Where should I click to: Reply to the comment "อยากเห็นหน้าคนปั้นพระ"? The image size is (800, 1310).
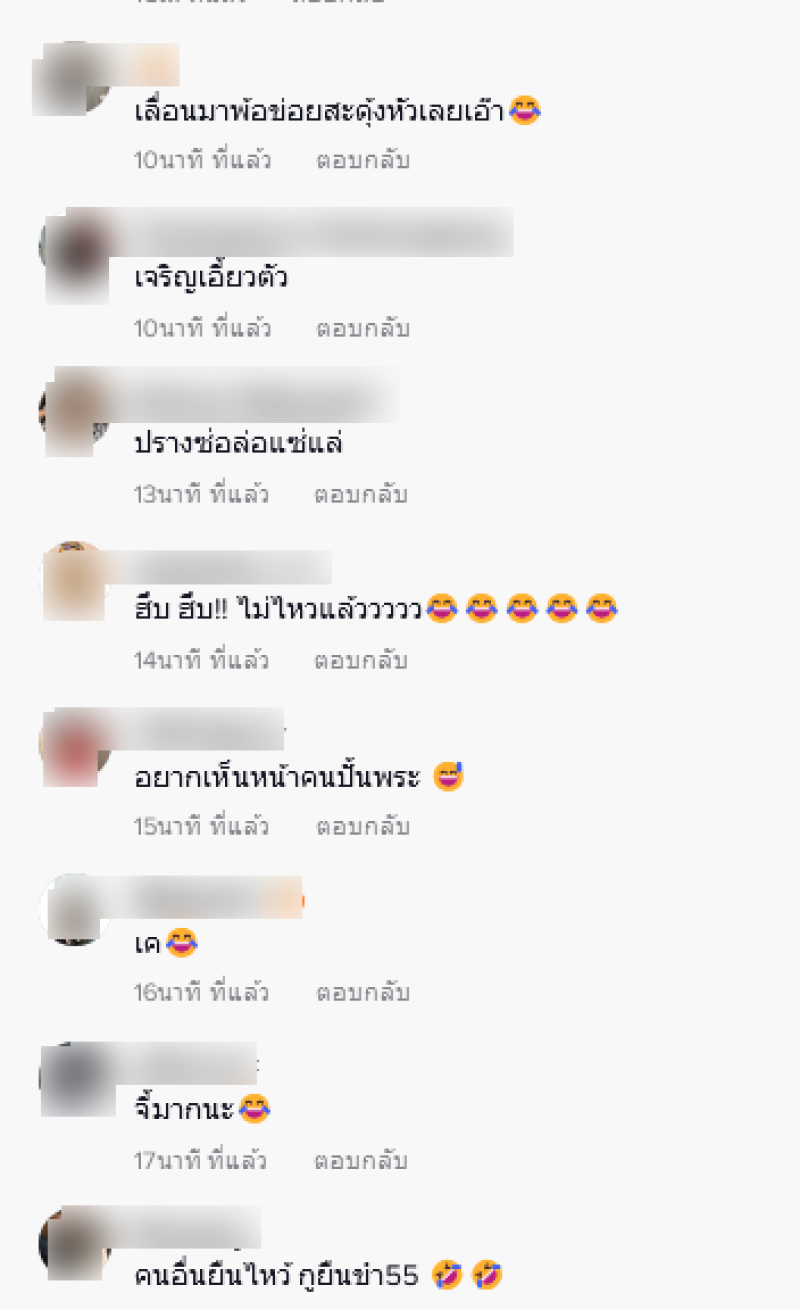[x=363, y=826]
